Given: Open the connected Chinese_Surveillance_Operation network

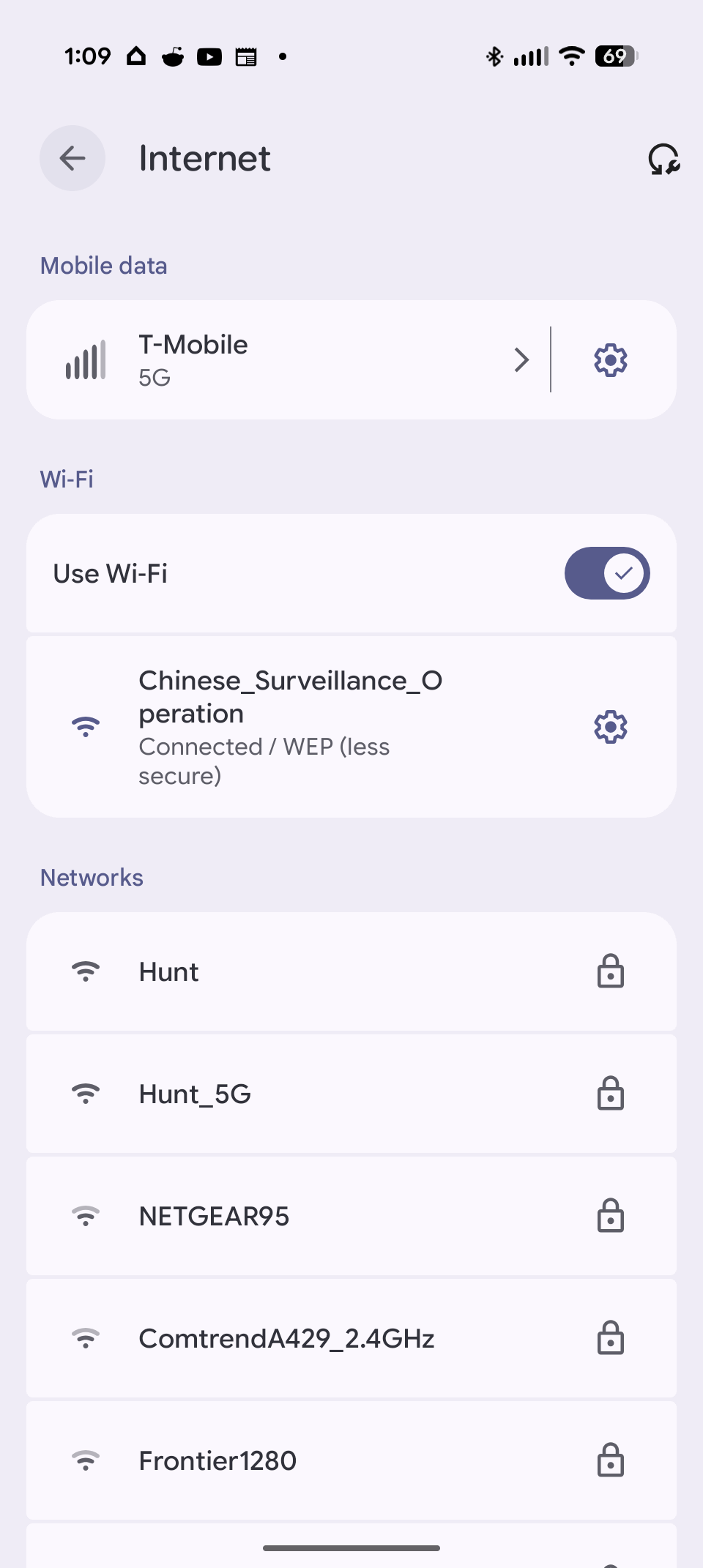Looking at the screenshot, I should 293,727.
